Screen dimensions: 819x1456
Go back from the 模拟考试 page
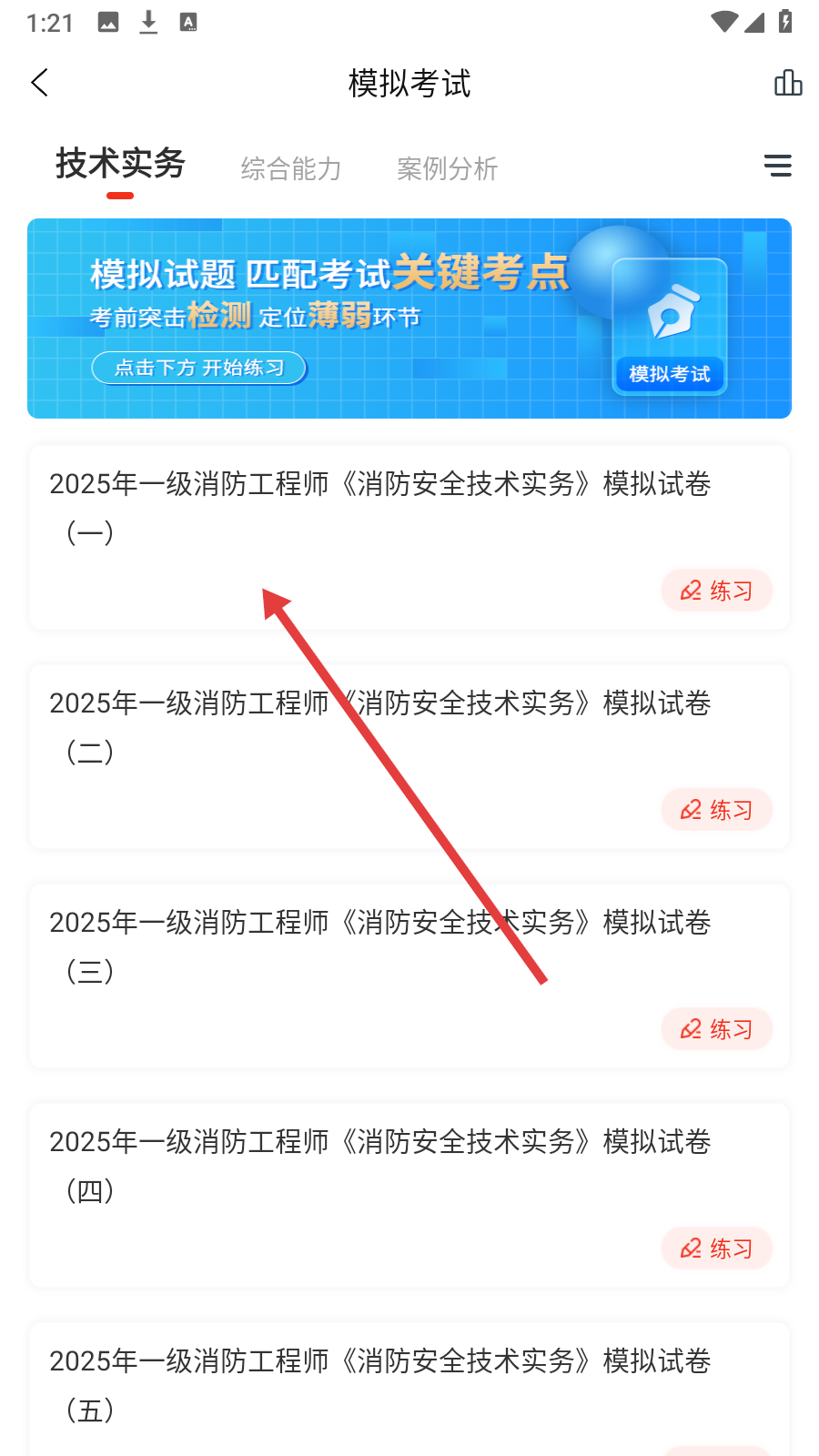pos(40,83)
